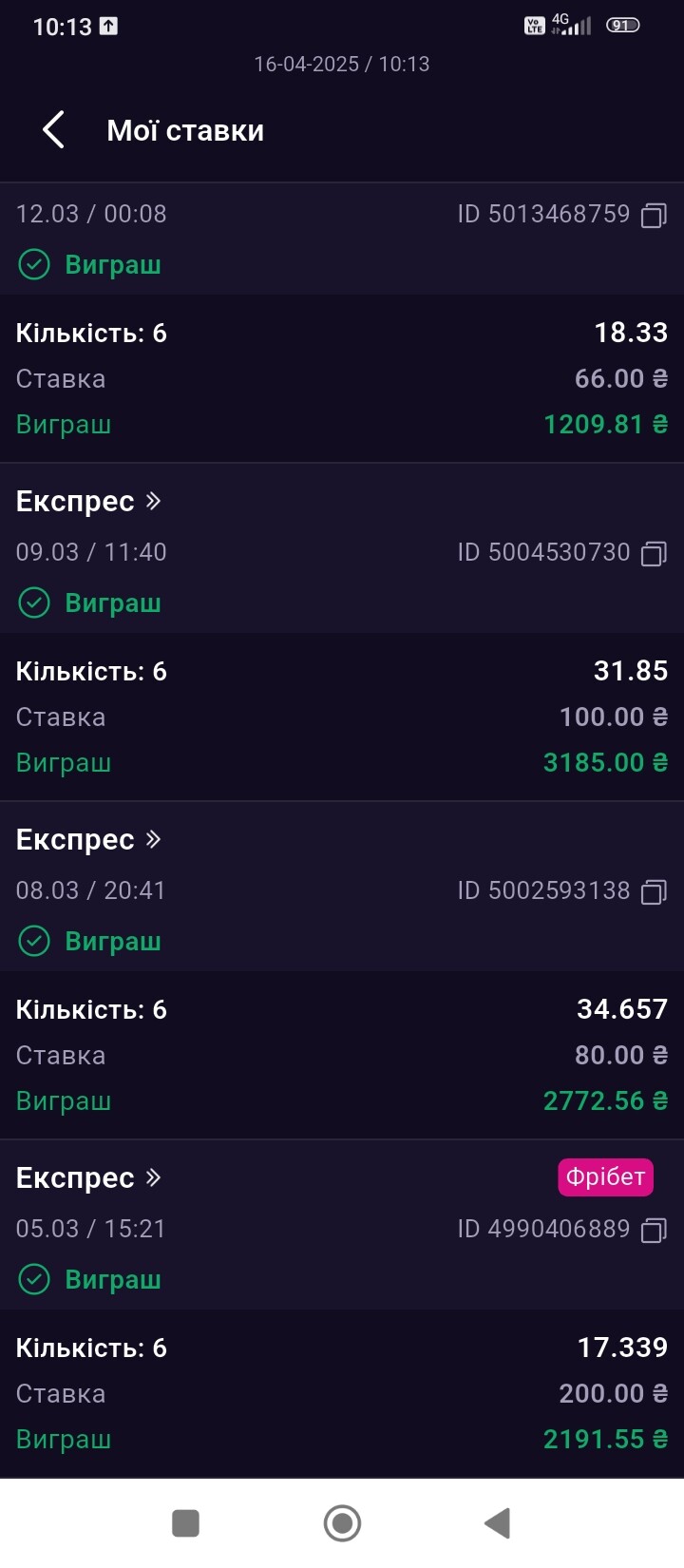Copy bet ID 5002593138
Screen dimensions: 684x1568
point(654,892)
